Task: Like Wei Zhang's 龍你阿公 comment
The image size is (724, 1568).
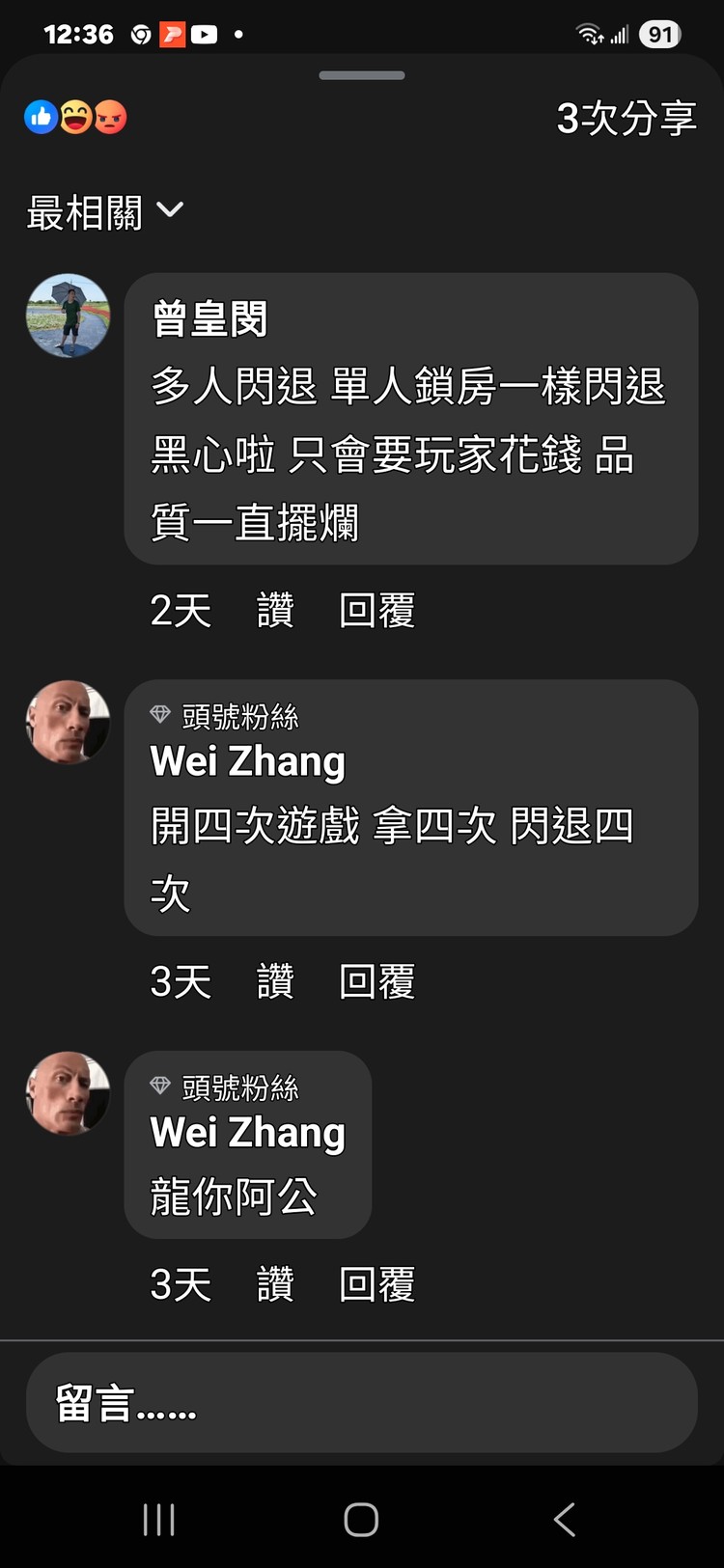Action: (273, 1284)
